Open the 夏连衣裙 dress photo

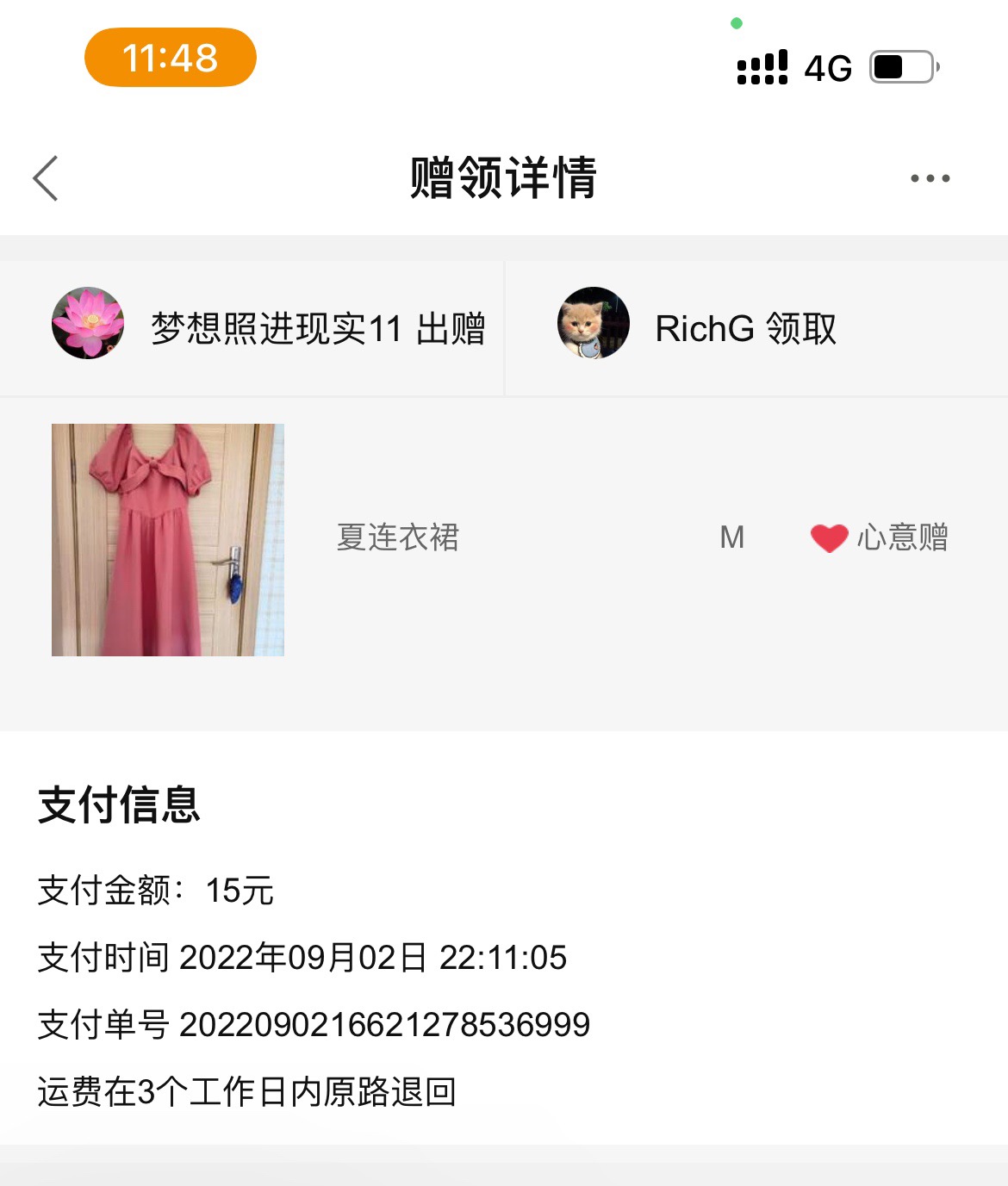pyautogui.click(x=168, y=540)
